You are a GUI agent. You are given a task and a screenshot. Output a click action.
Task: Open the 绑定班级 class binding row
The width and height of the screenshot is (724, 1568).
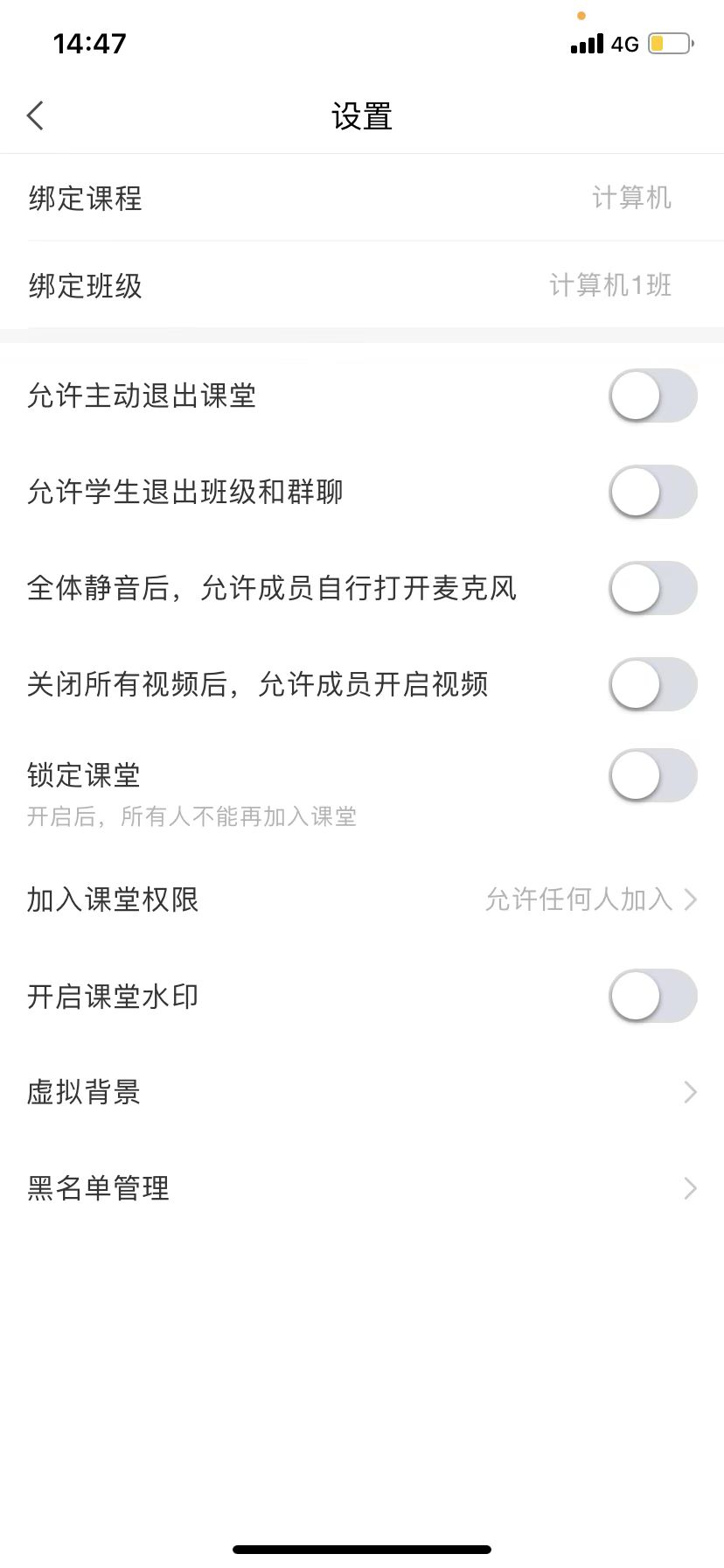pyautogui.click(x=362, y=286)
